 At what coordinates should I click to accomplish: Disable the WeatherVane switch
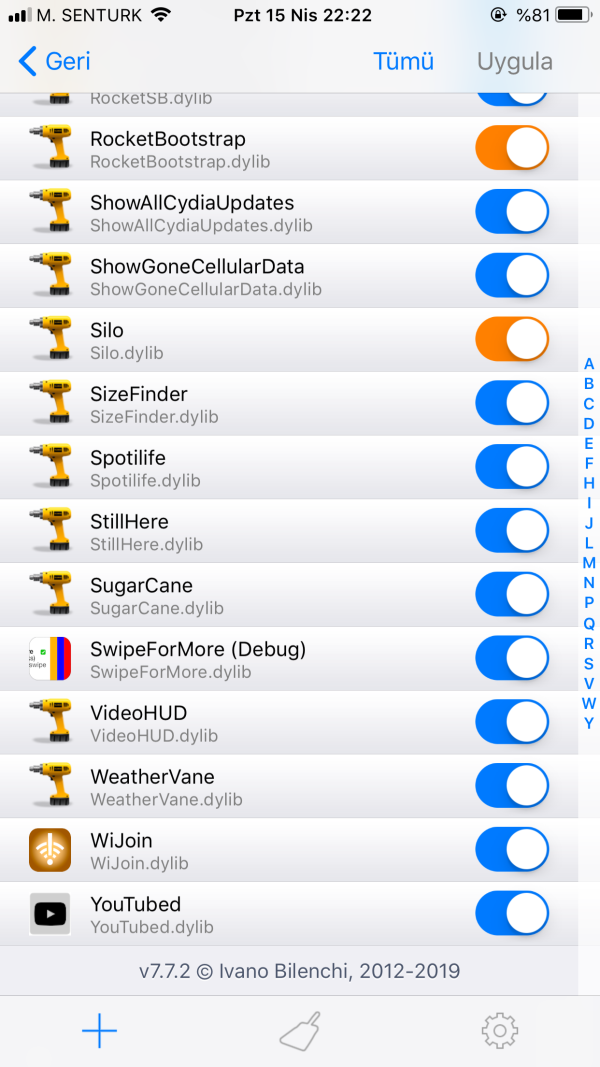tap(512, 786)
